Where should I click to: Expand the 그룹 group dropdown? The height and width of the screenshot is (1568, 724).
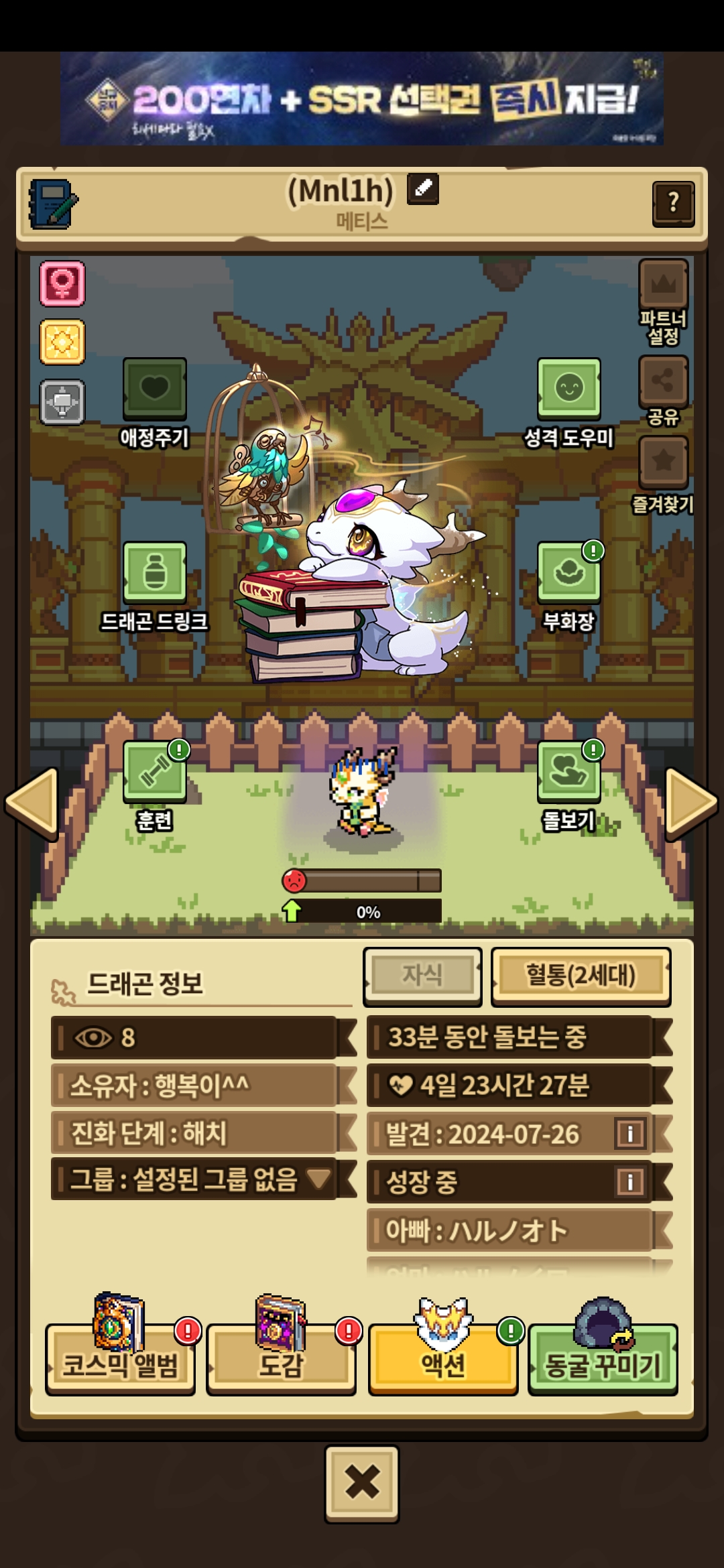[x=318, y=1178]
